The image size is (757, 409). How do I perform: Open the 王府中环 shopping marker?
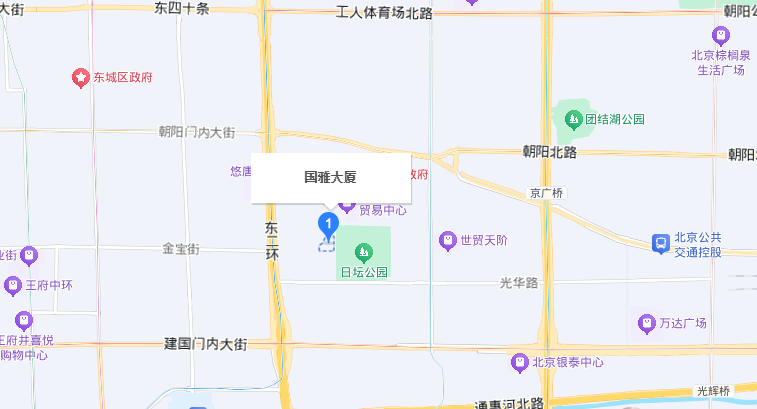[12, 285]
